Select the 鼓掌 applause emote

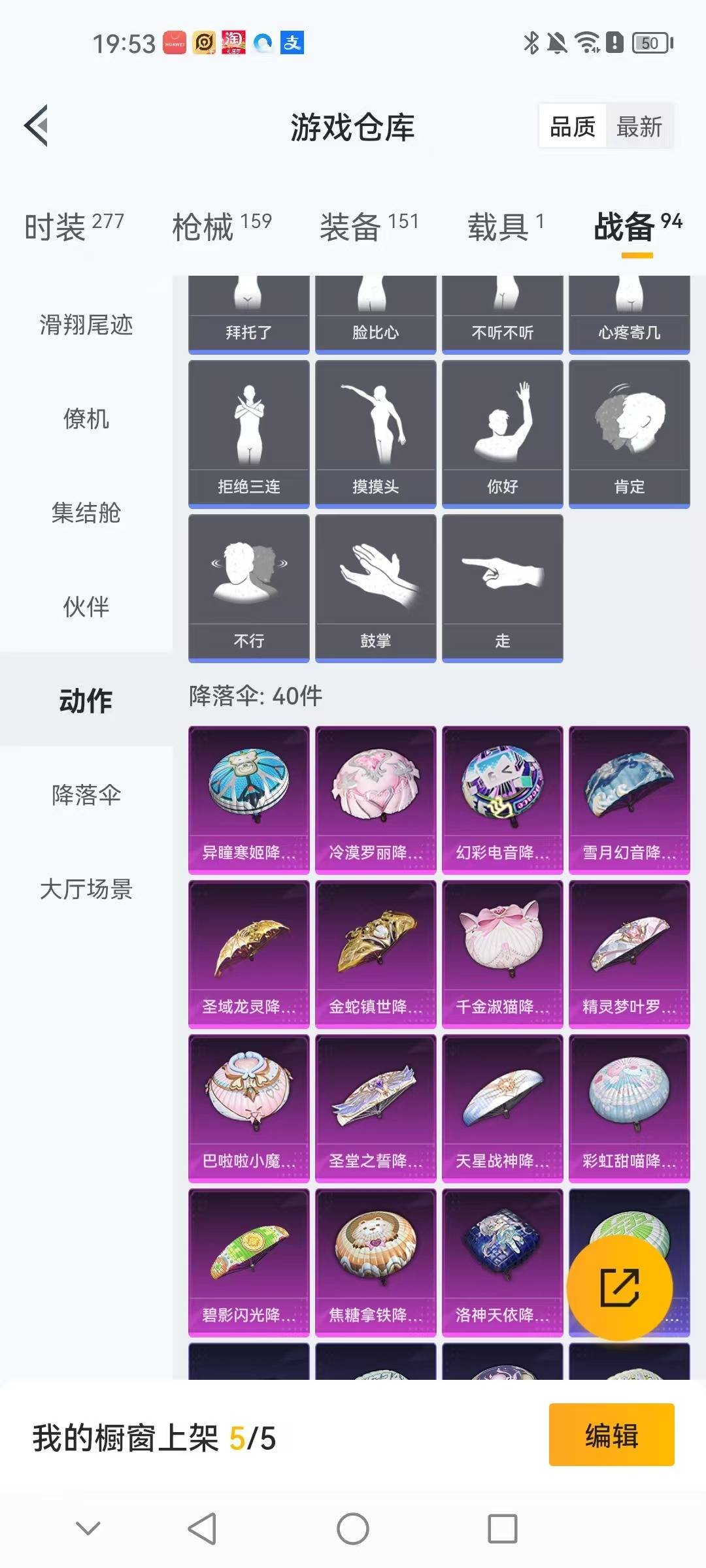coord(377,581)
